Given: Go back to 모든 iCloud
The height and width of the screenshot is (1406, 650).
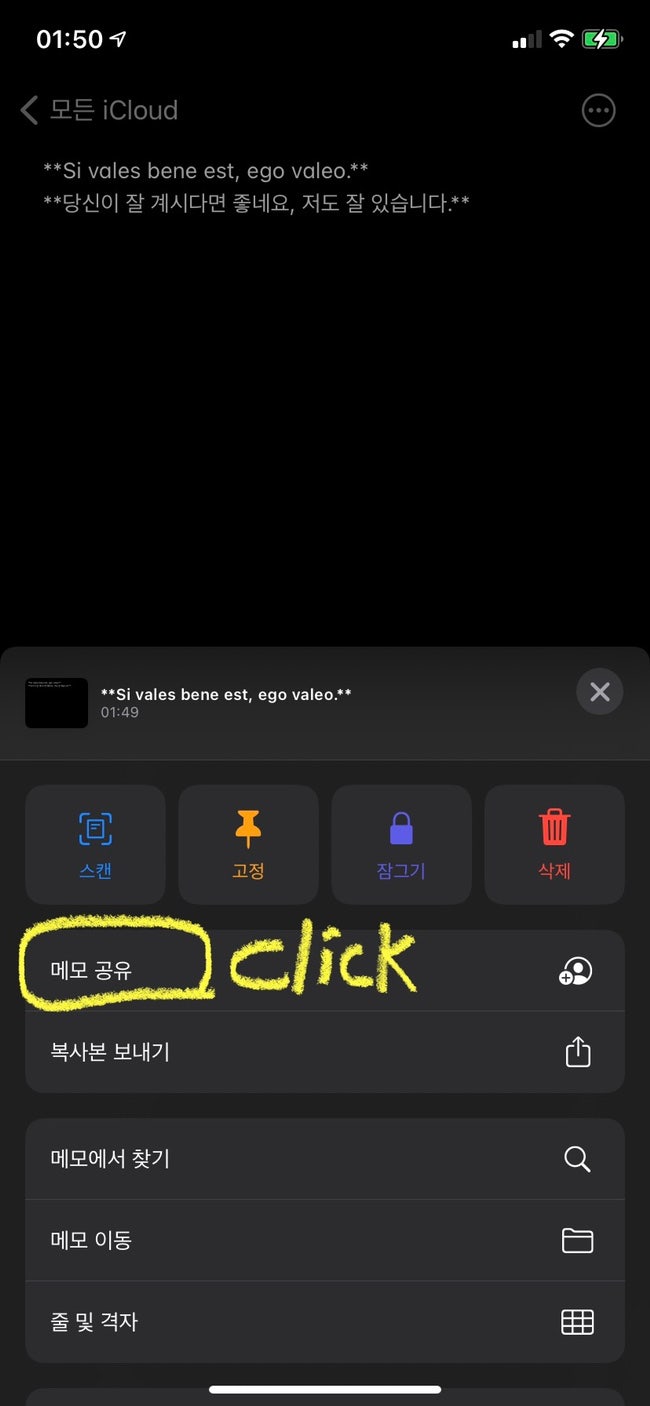Looking at the screenshot, I should pyautogui.click(x=99, y=110).
